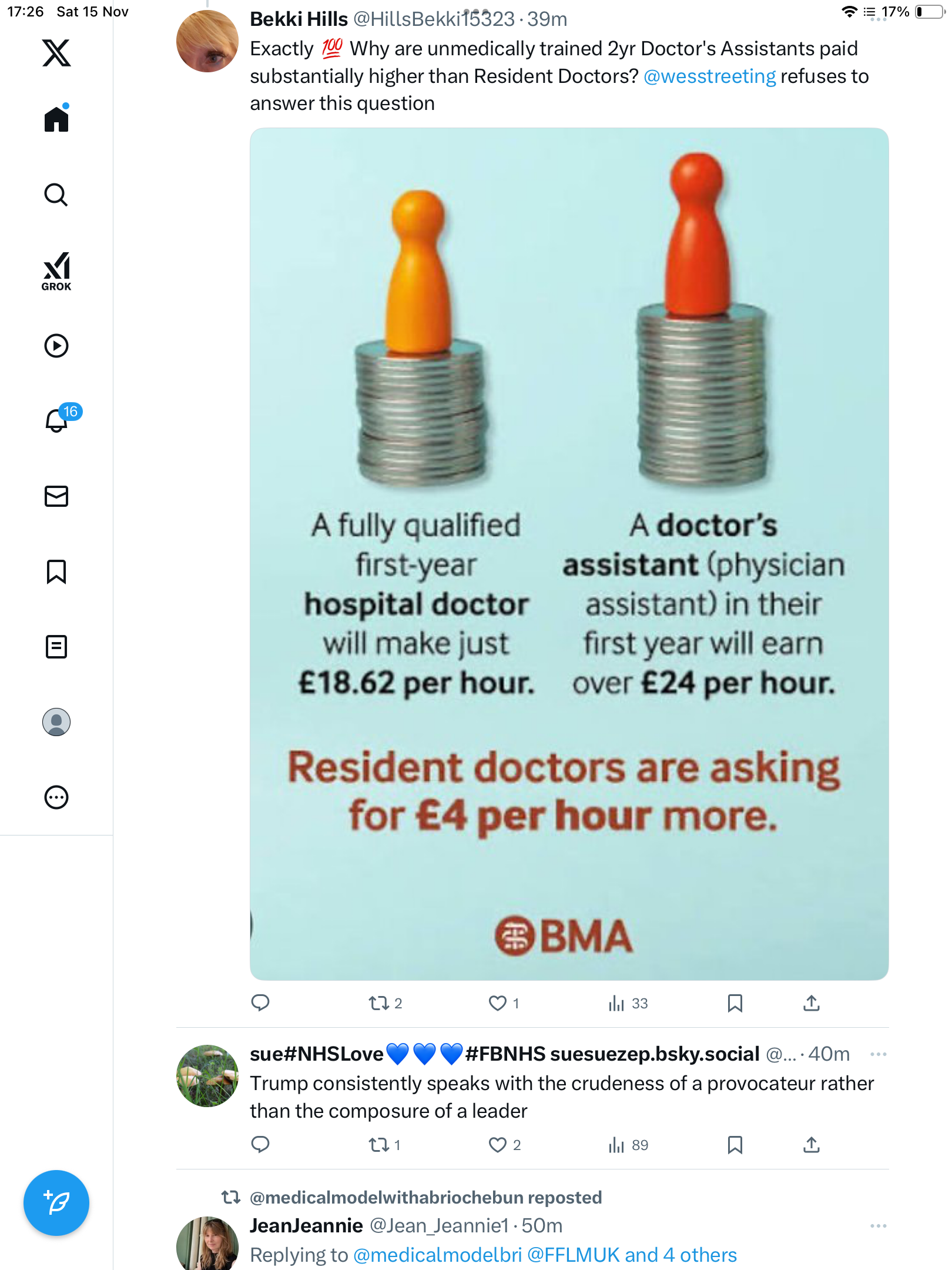The image size is (952, 1270).
Task: Open saved bookmarks in the sidebar
Action: click(x=56, y=571)
